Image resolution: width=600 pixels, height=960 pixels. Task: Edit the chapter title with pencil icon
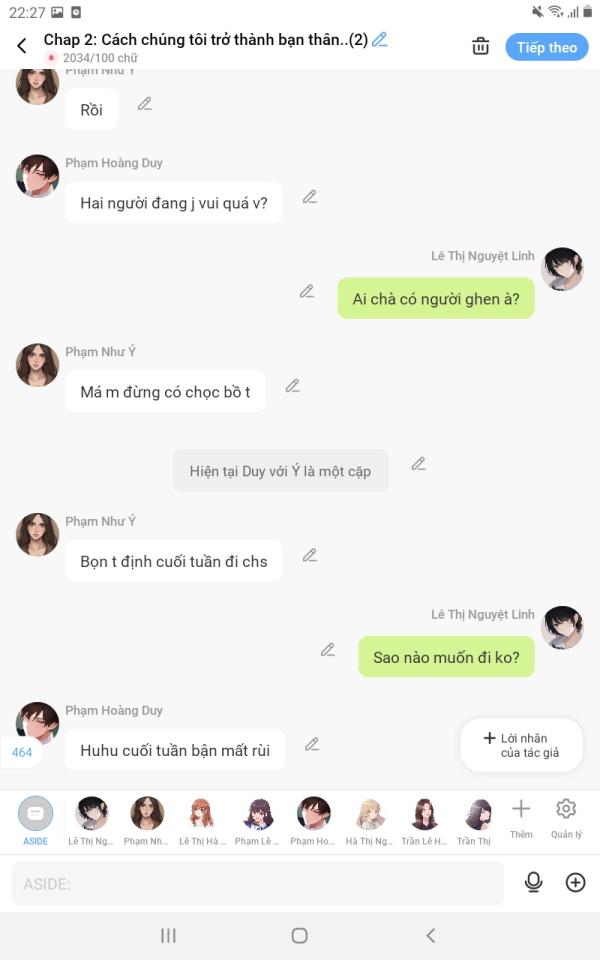380,40
